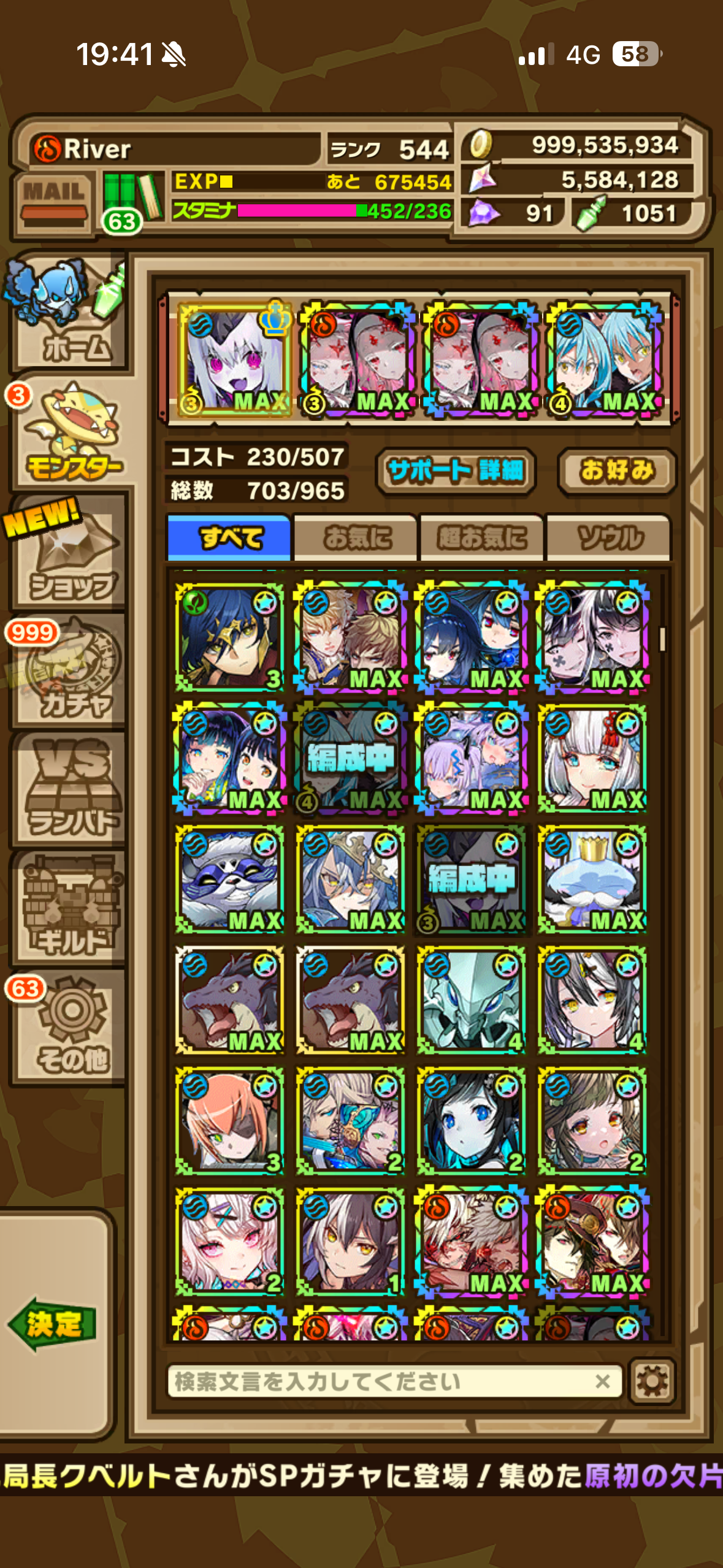Open the ギルド menu

(69, 908)
